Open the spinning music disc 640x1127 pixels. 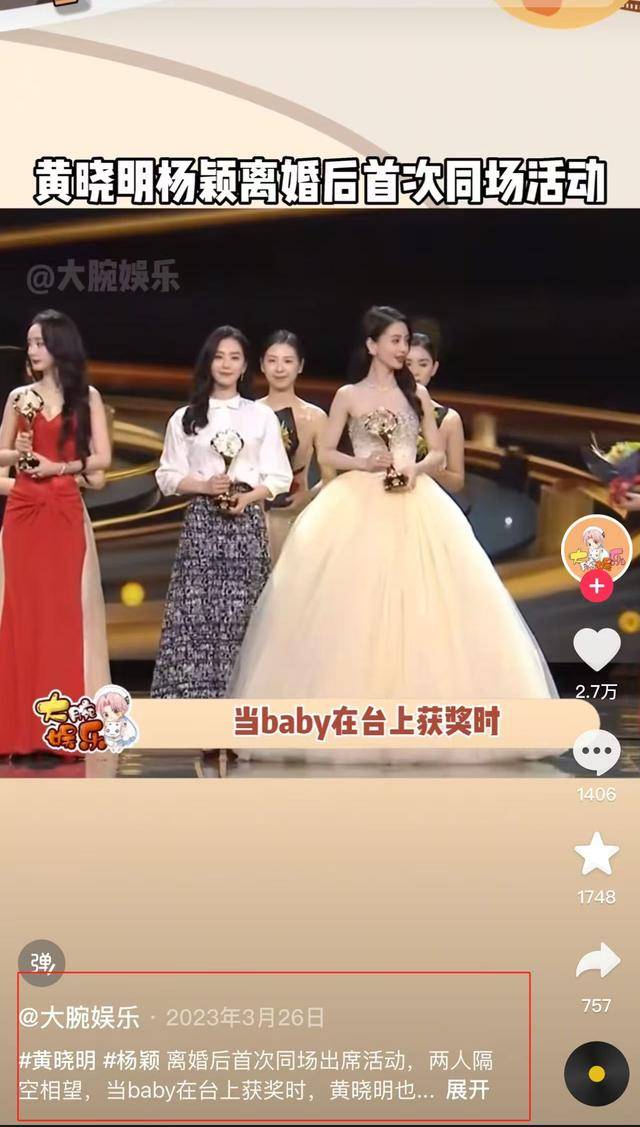[597, 1073]
